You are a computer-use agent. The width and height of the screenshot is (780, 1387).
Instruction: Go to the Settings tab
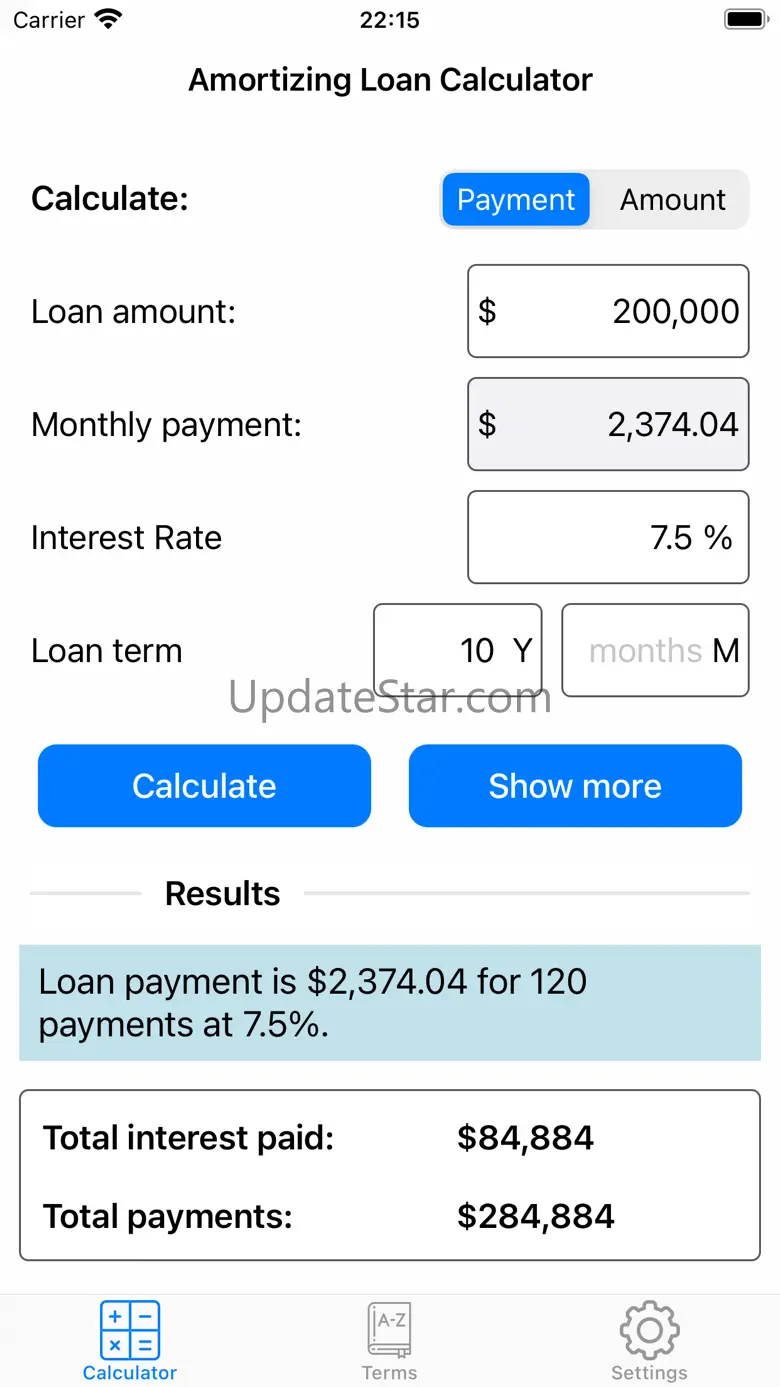click(649, 1341)
